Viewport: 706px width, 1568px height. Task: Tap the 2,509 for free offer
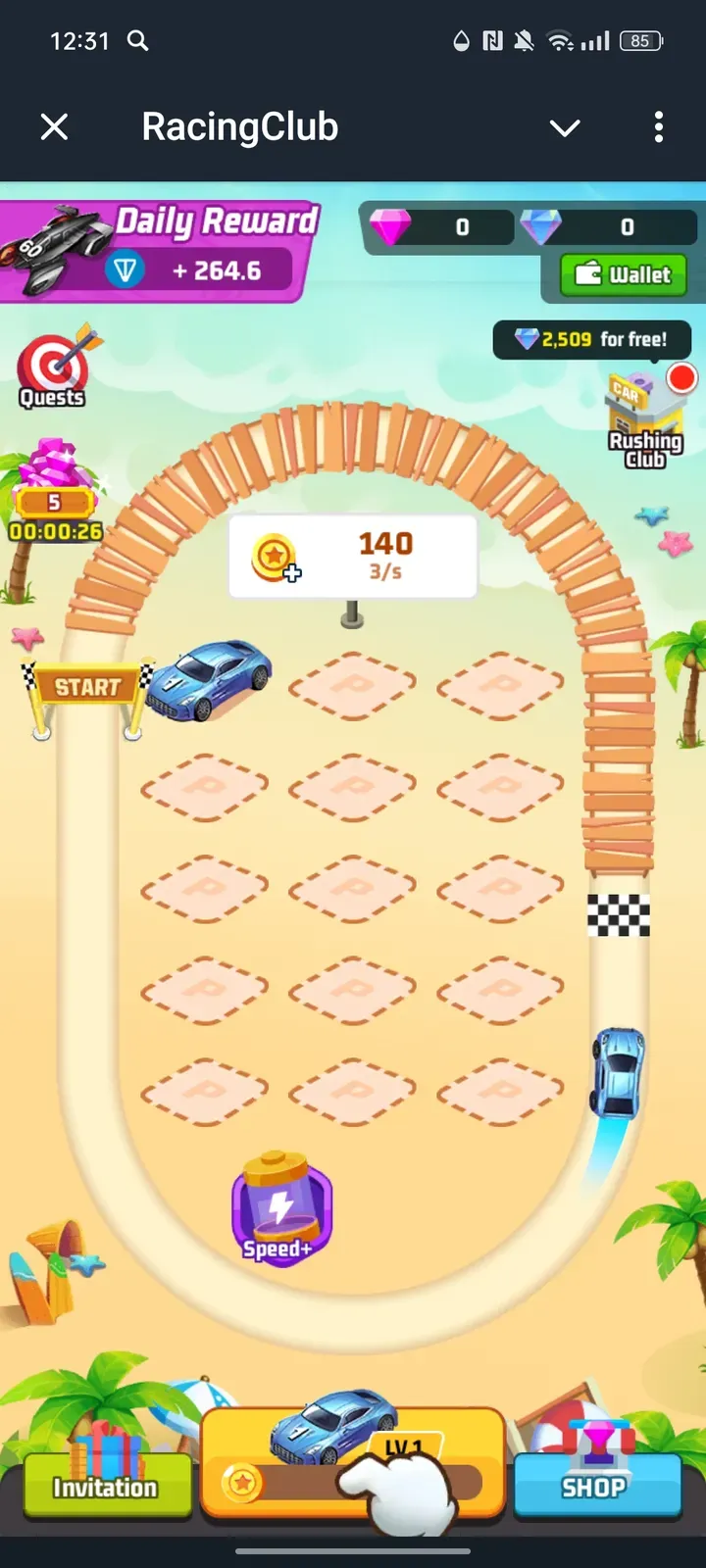coord(592,340)
